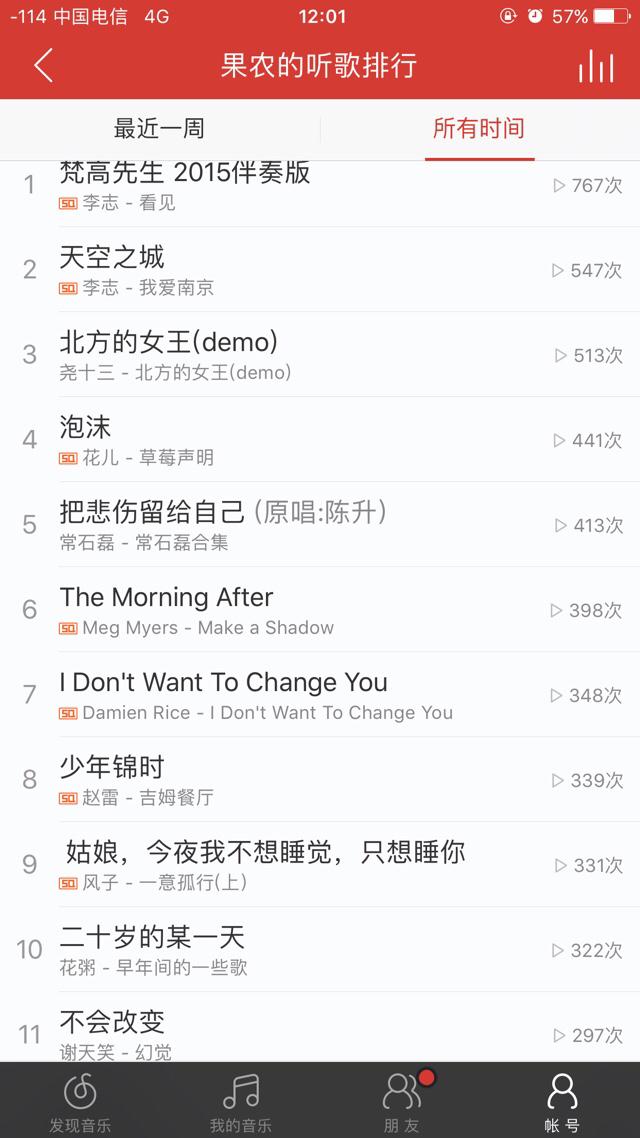The height and width of the screenshot is (1138, 640).
Task: Play the song 天空之城
Action: pos(320,269)
